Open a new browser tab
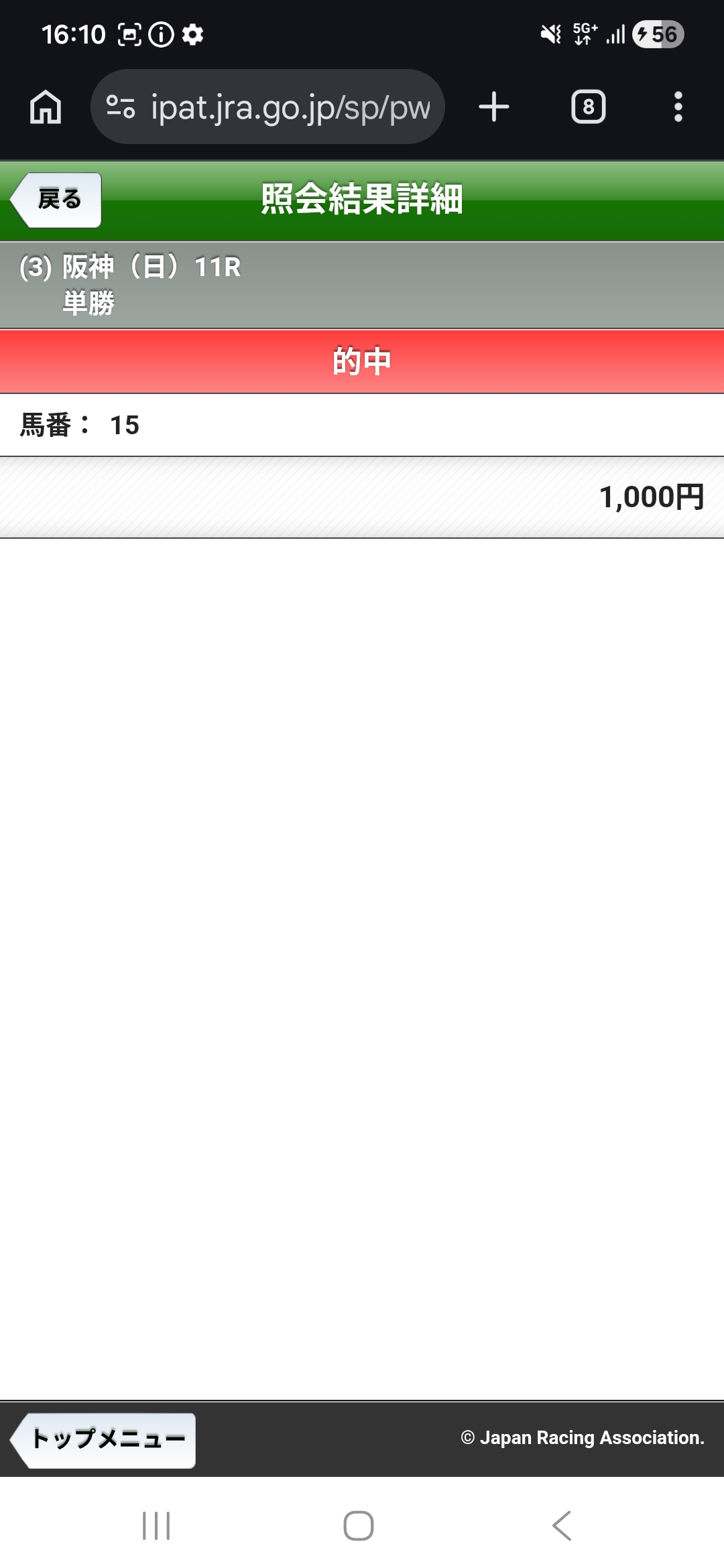 [494, 107]
